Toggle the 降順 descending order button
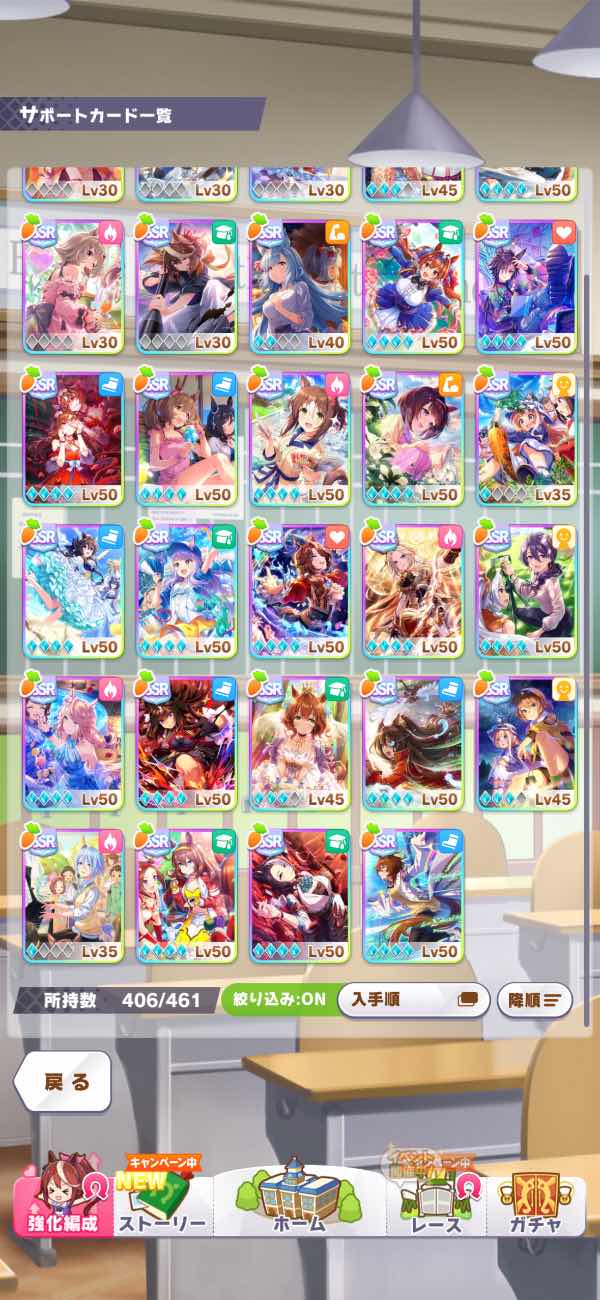 pos(535,999)
